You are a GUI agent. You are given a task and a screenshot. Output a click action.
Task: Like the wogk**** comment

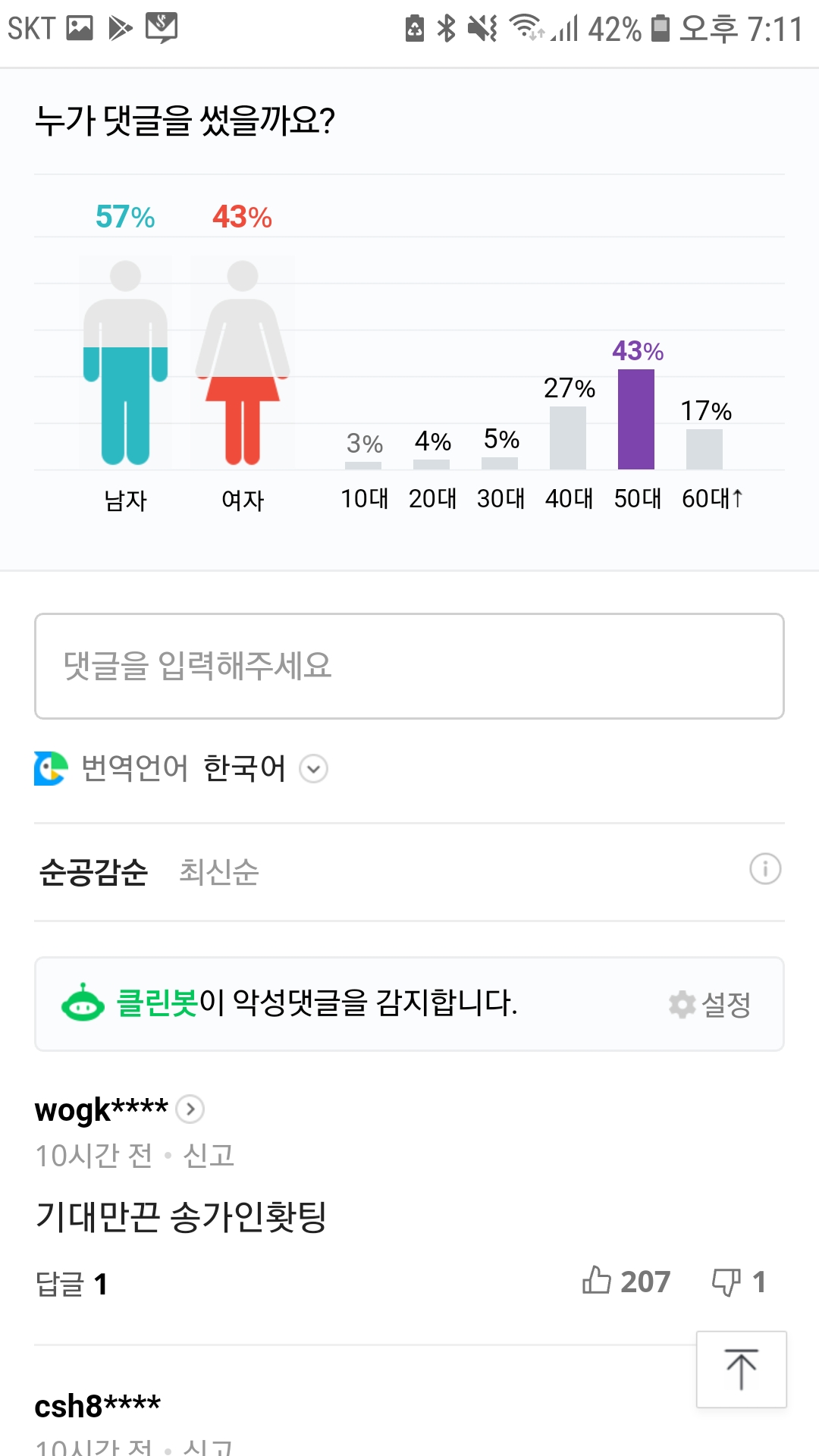[626, 1282]
